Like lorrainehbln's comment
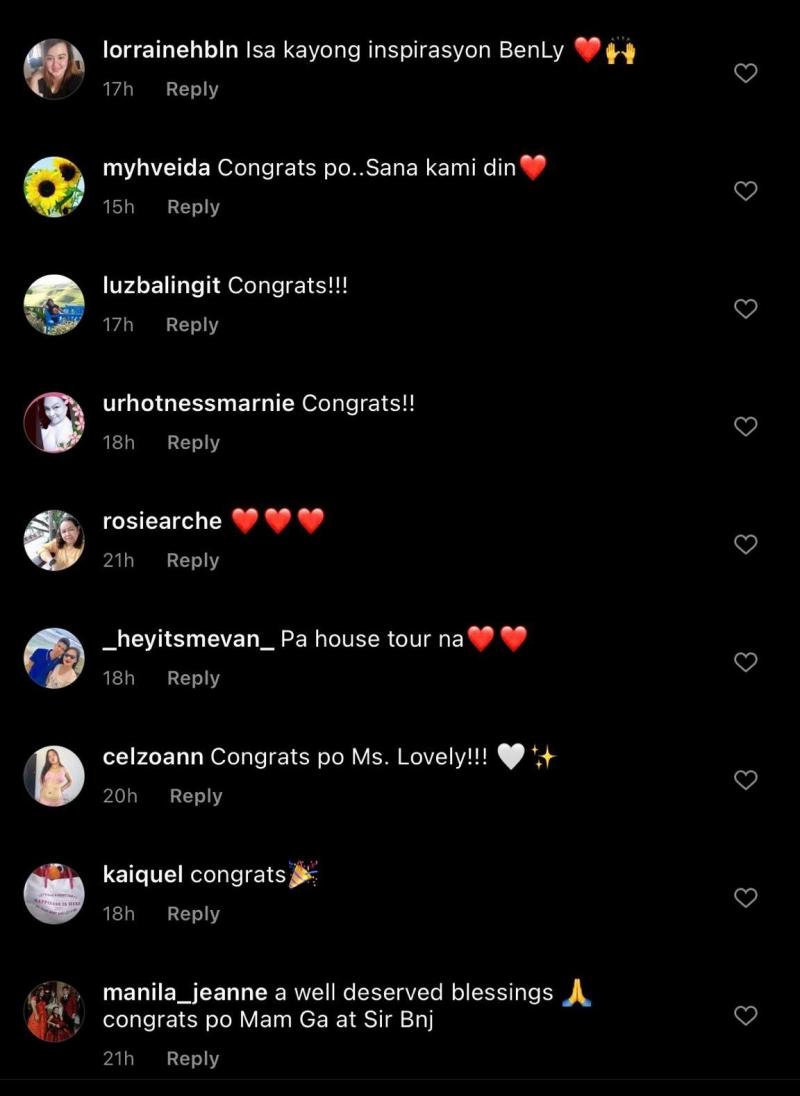Viewport: 800px width, 1096px height. click(x=746, y=73)
